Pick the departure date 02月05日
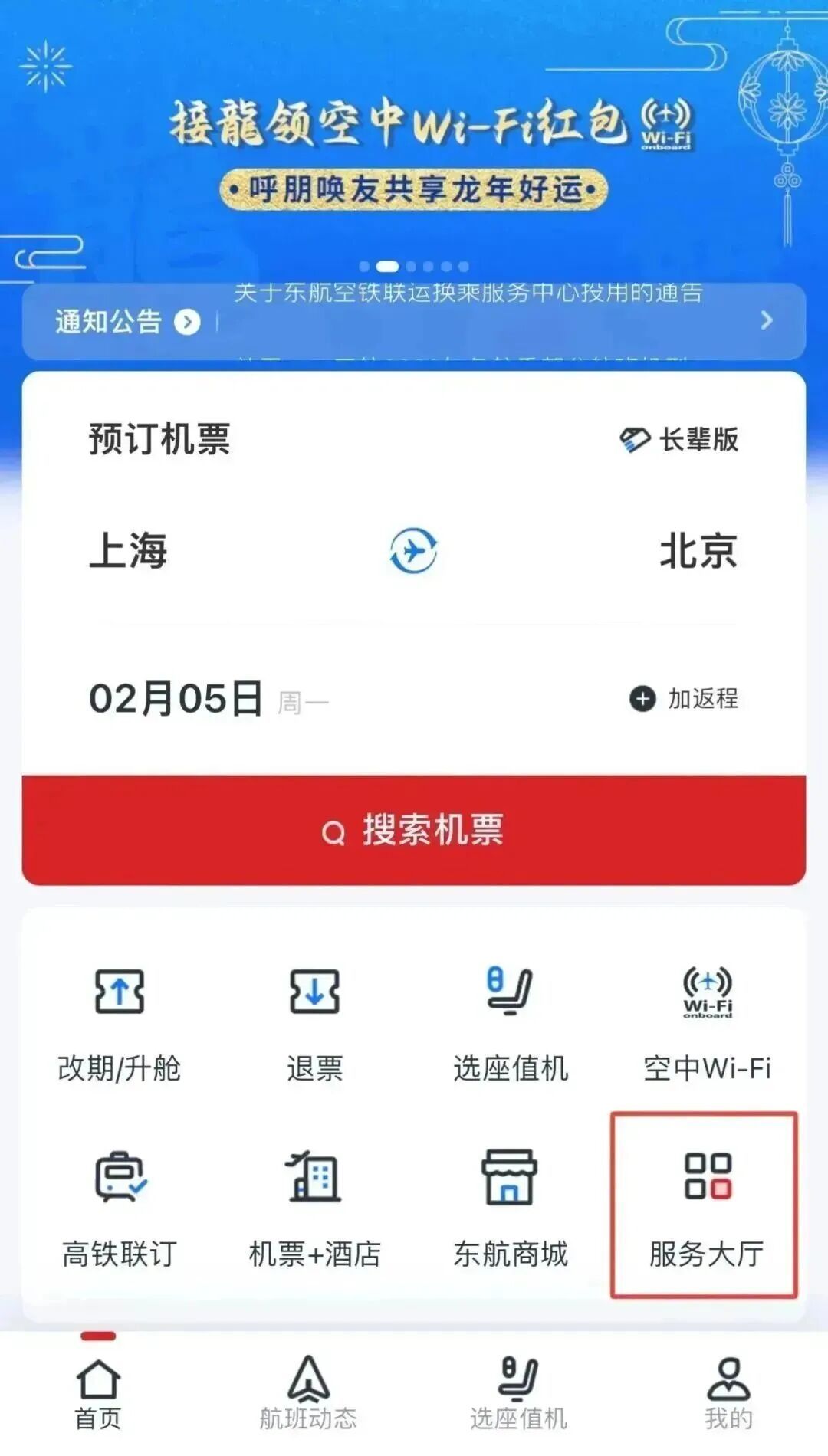The image size is (828, 1456). (176, 699)
